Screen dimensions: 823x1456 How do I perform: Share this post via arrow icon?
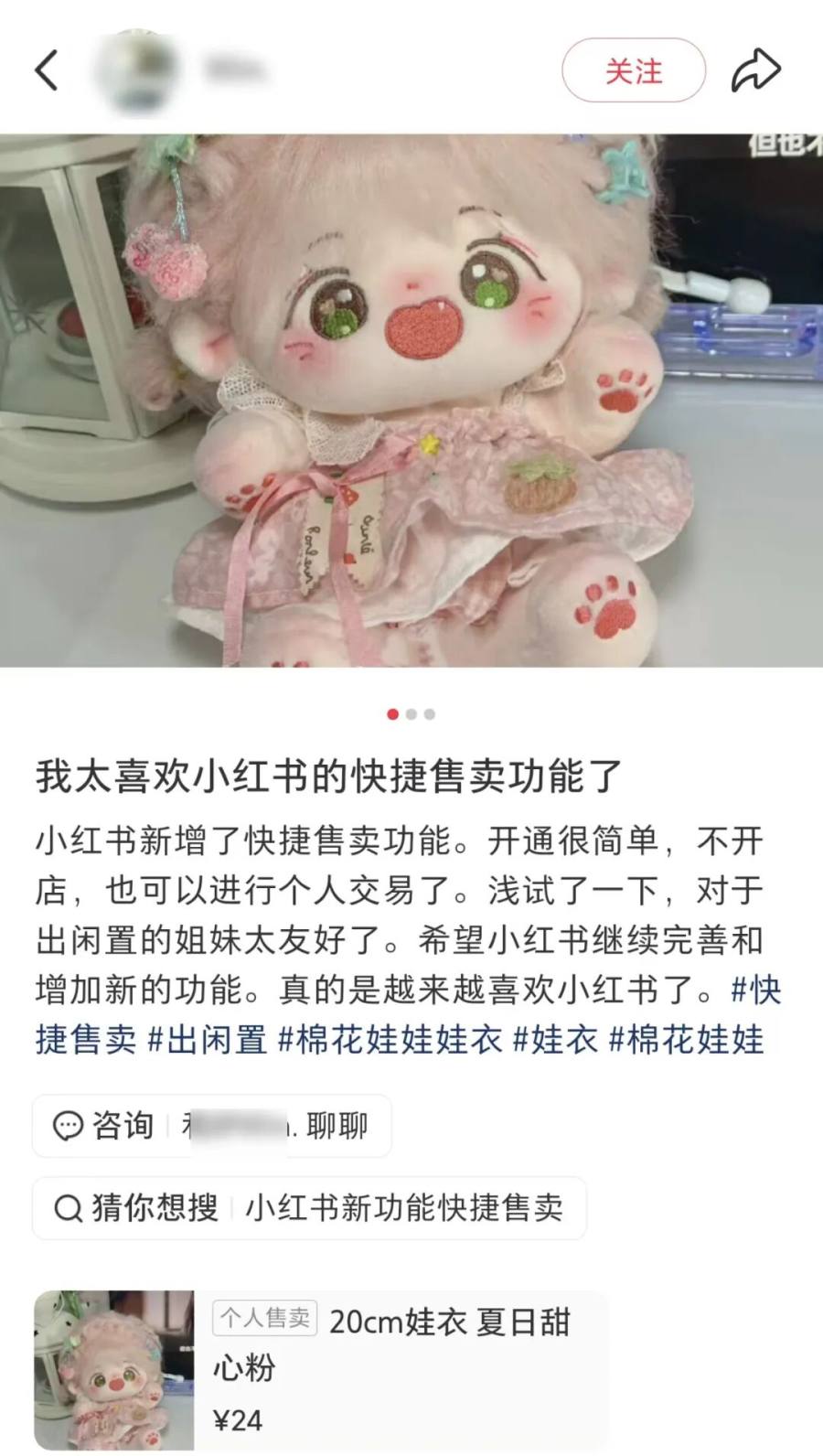pos(756,70)
